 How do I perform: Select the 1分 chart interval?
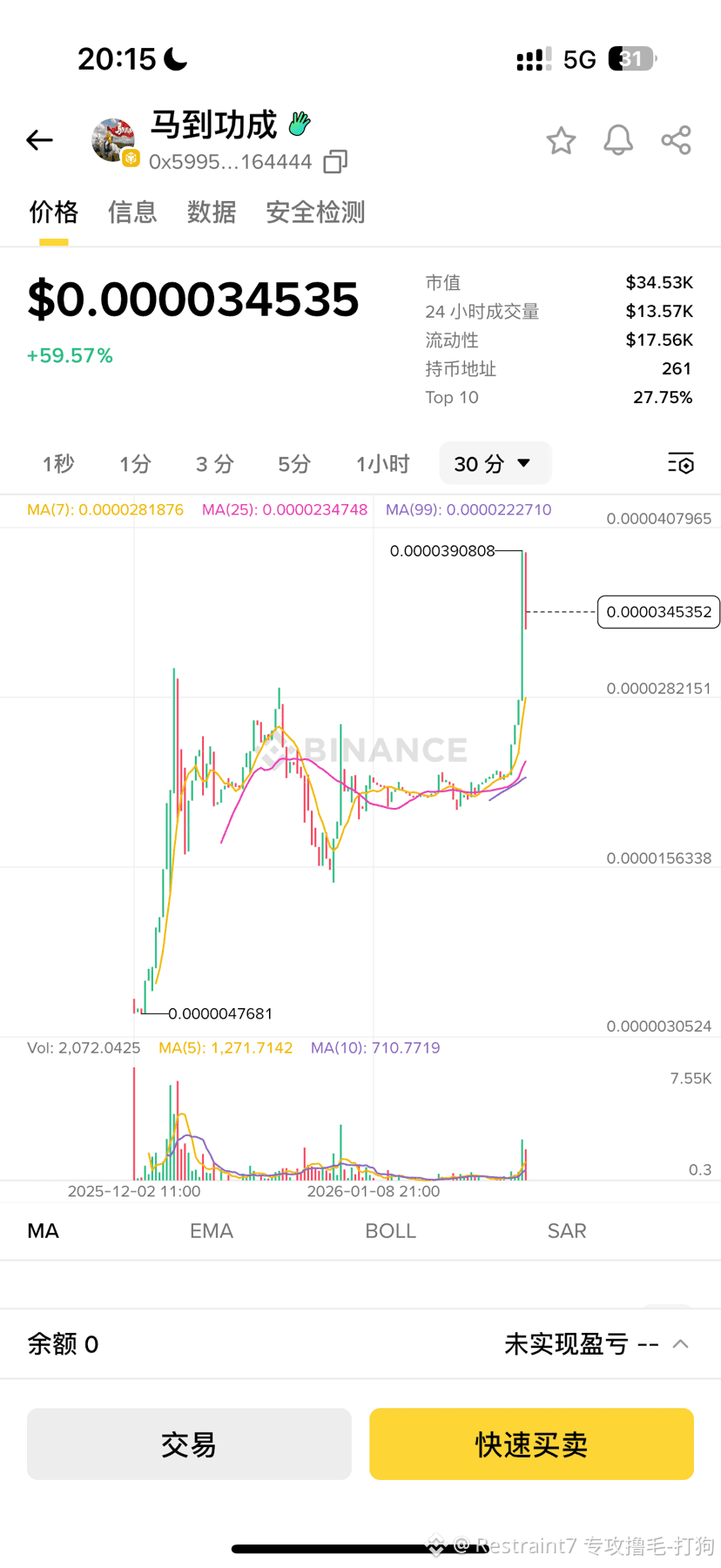click(x=135, y=464)
